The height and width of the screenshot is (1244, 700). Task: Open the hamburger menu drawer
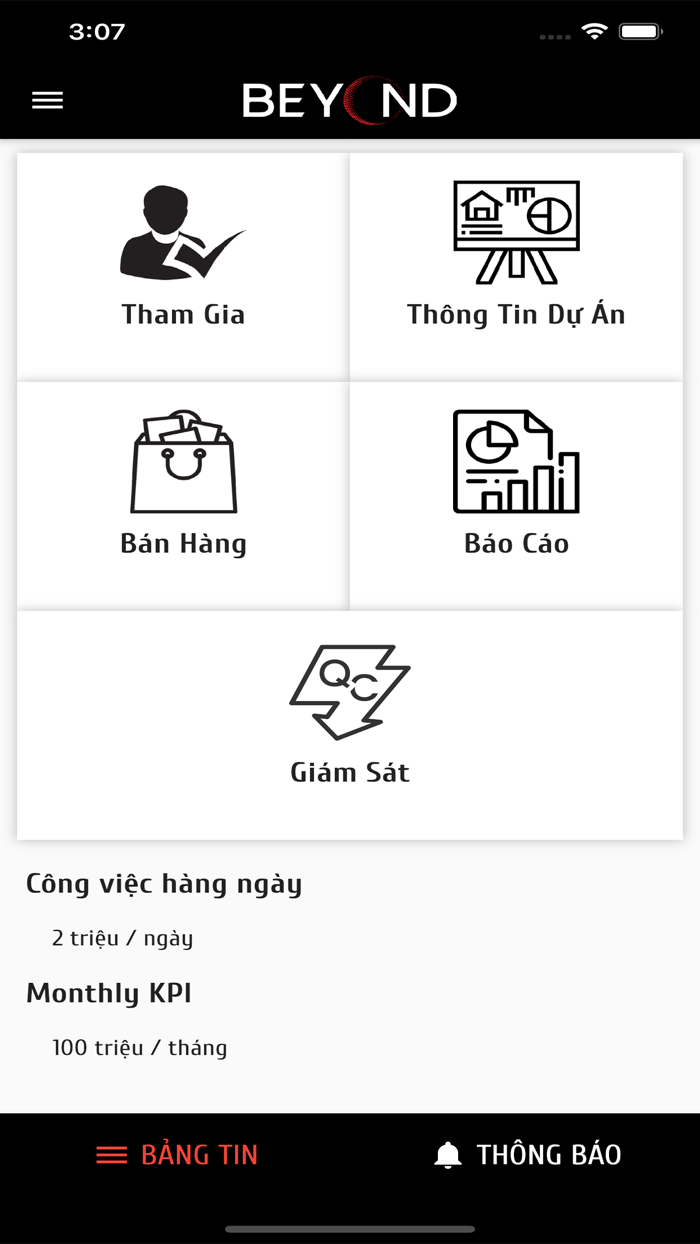(47, 100)
